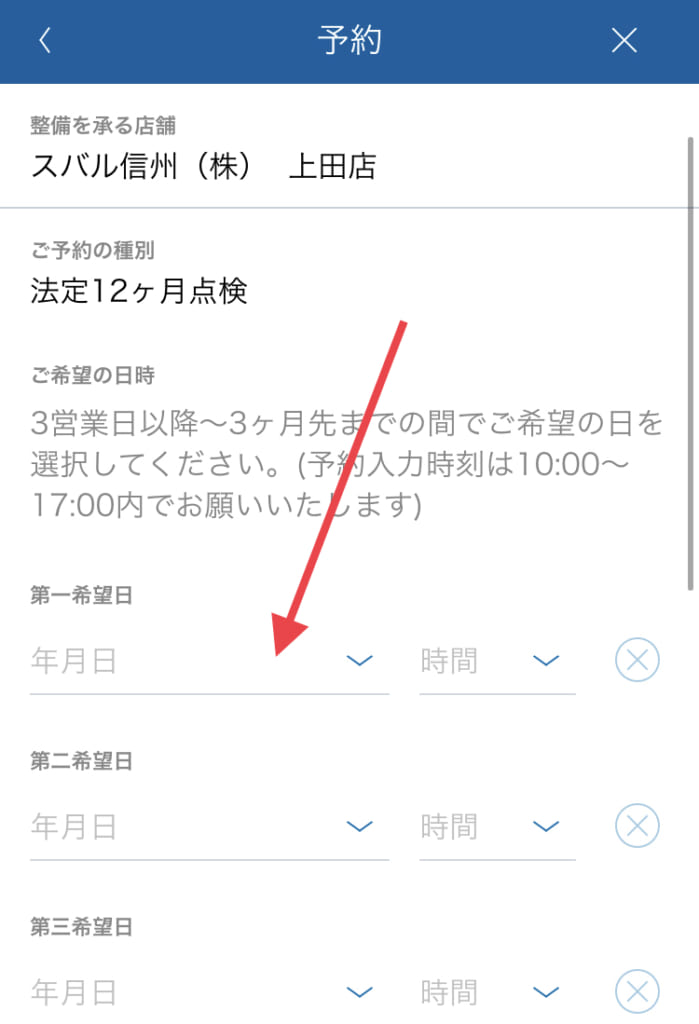Close the 予約 screen with X

click(624, 41)
